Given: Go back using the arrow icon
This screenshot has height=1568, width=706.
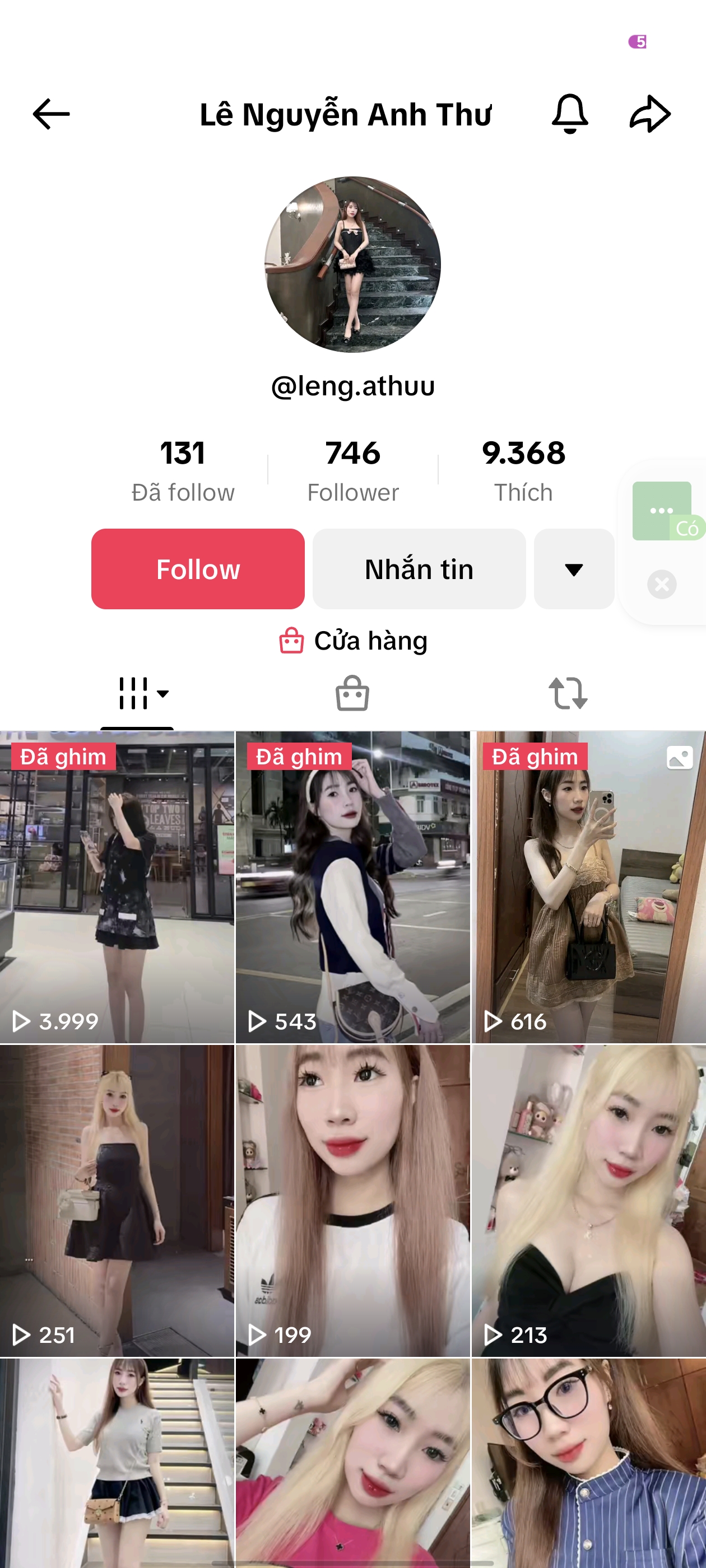Looking at the screenshot, I should click(51, 114).
